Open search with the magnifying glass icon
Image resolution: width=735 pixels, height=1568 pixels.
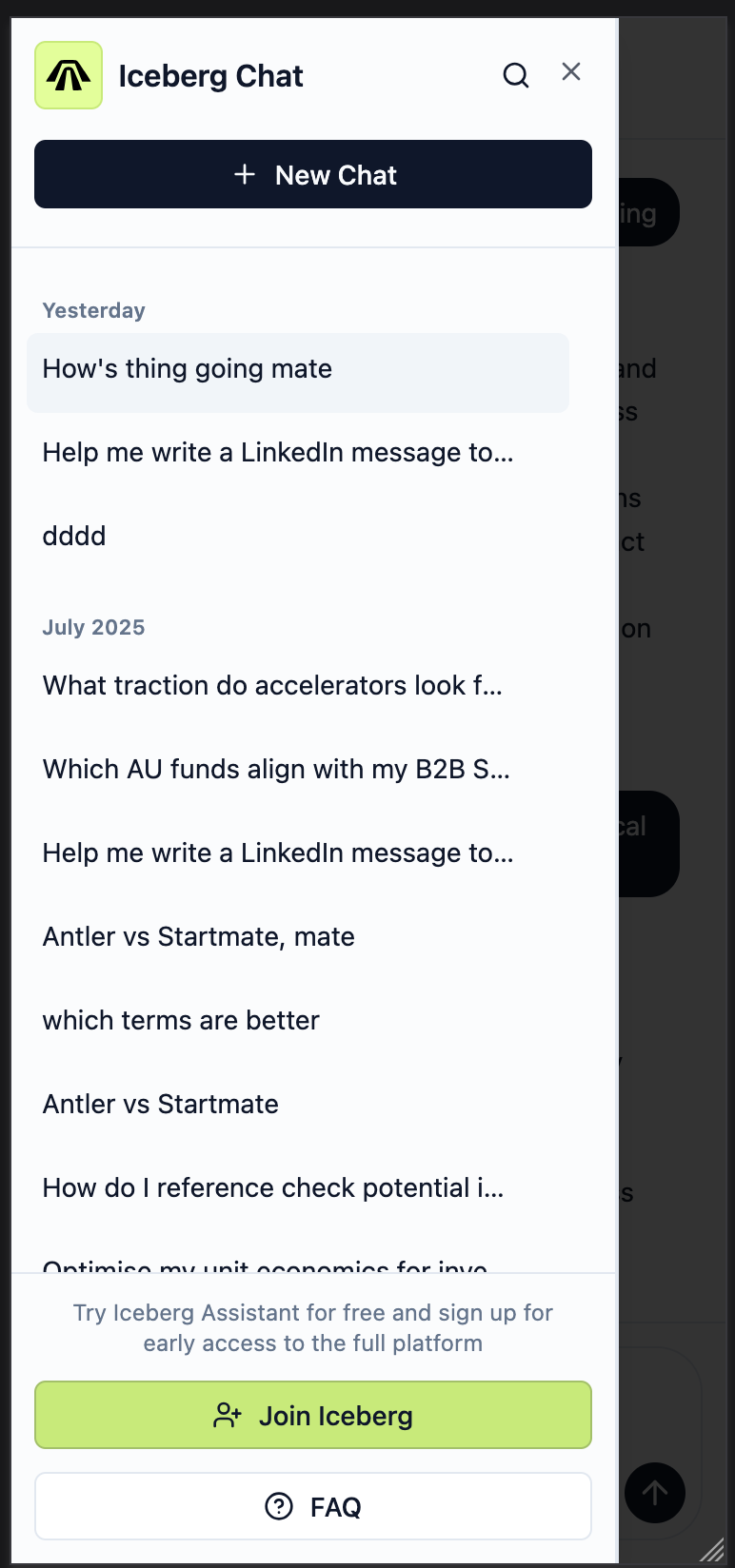515,74
